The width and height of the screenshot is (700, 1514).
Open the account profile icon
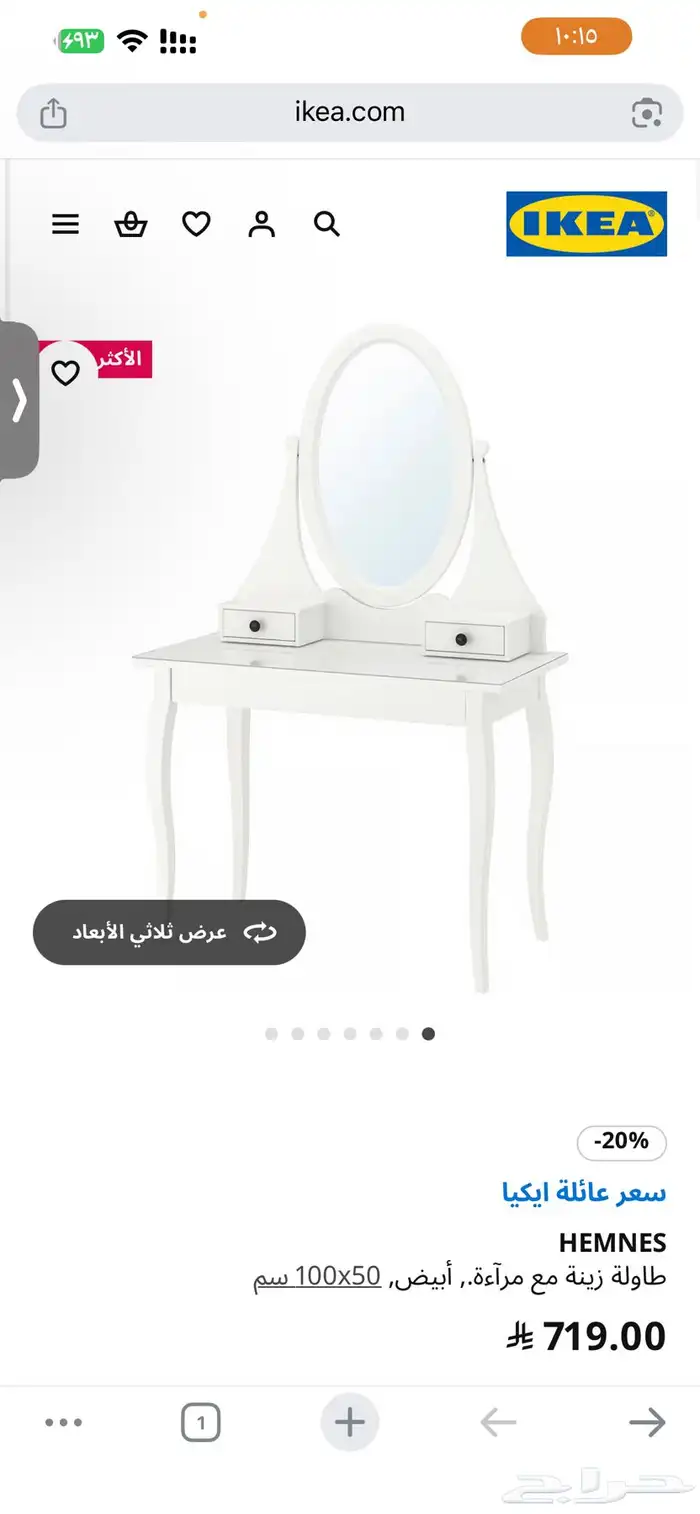click(261, 224)
